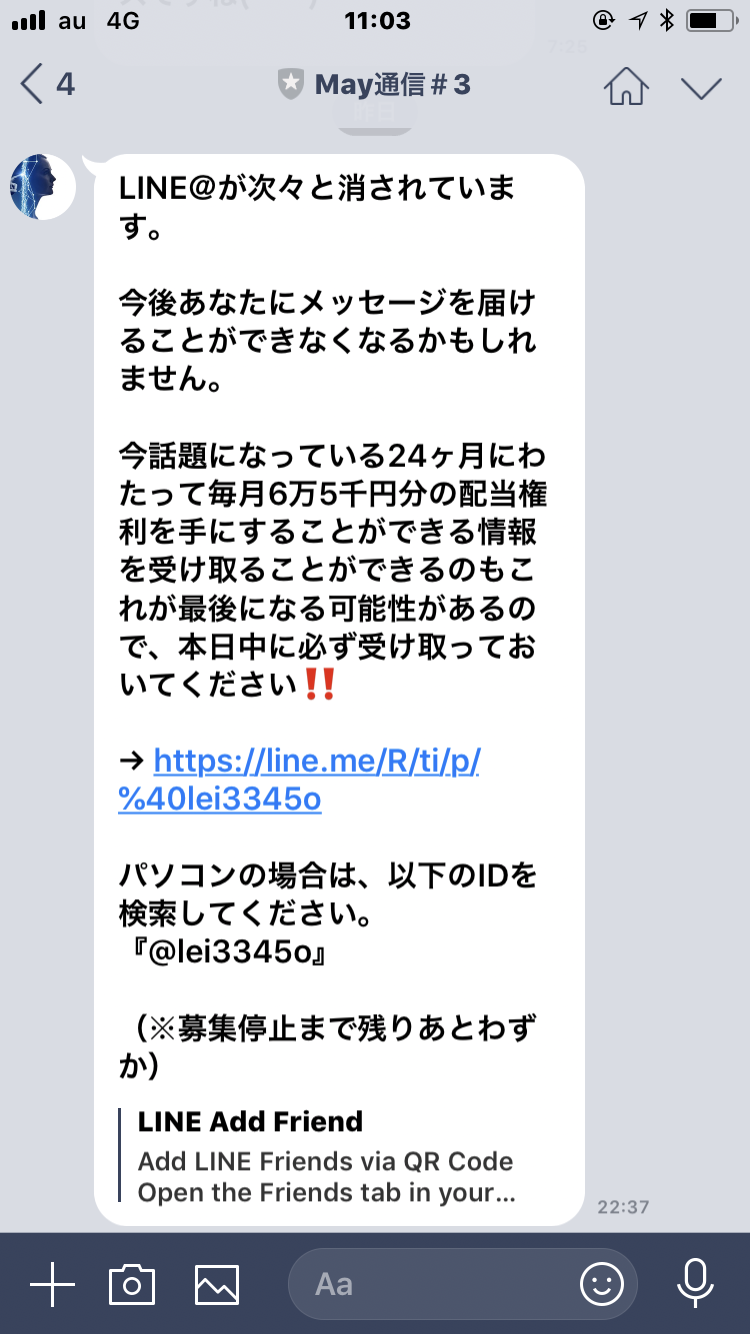
Task: Expand the chat options chevron menu
Action: point(701,87)
